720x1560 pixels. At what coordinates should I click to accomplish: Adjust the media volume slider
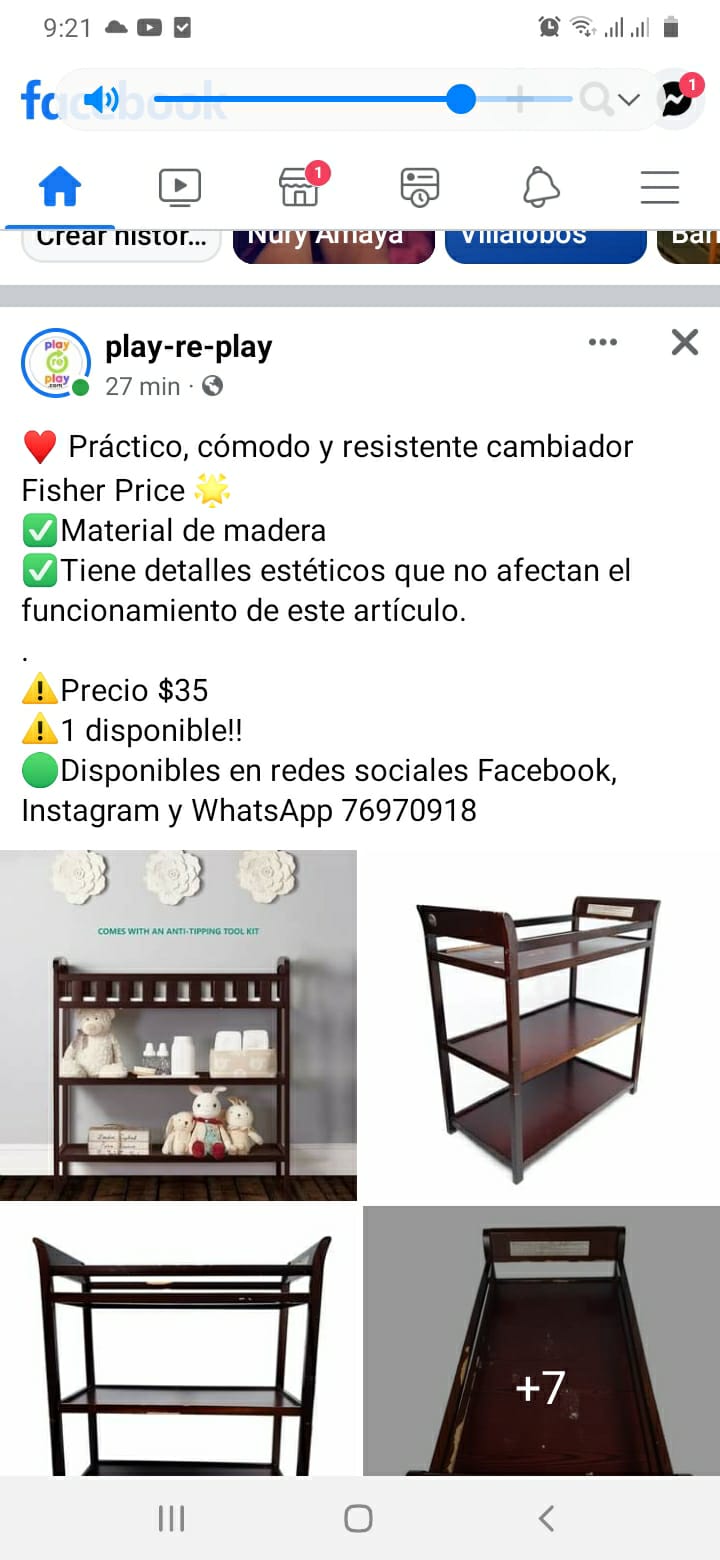point(363,99)
